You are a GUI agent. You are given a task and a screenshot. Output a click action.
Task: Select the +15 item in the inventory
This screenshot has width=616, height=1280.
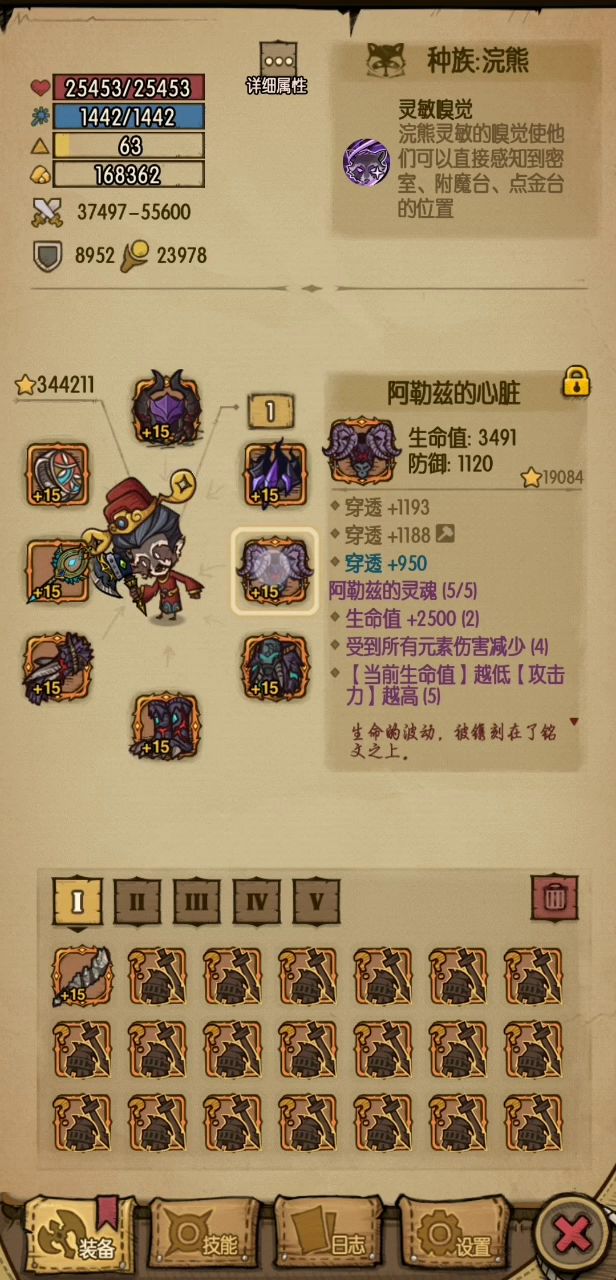click(x=82, y=976)
